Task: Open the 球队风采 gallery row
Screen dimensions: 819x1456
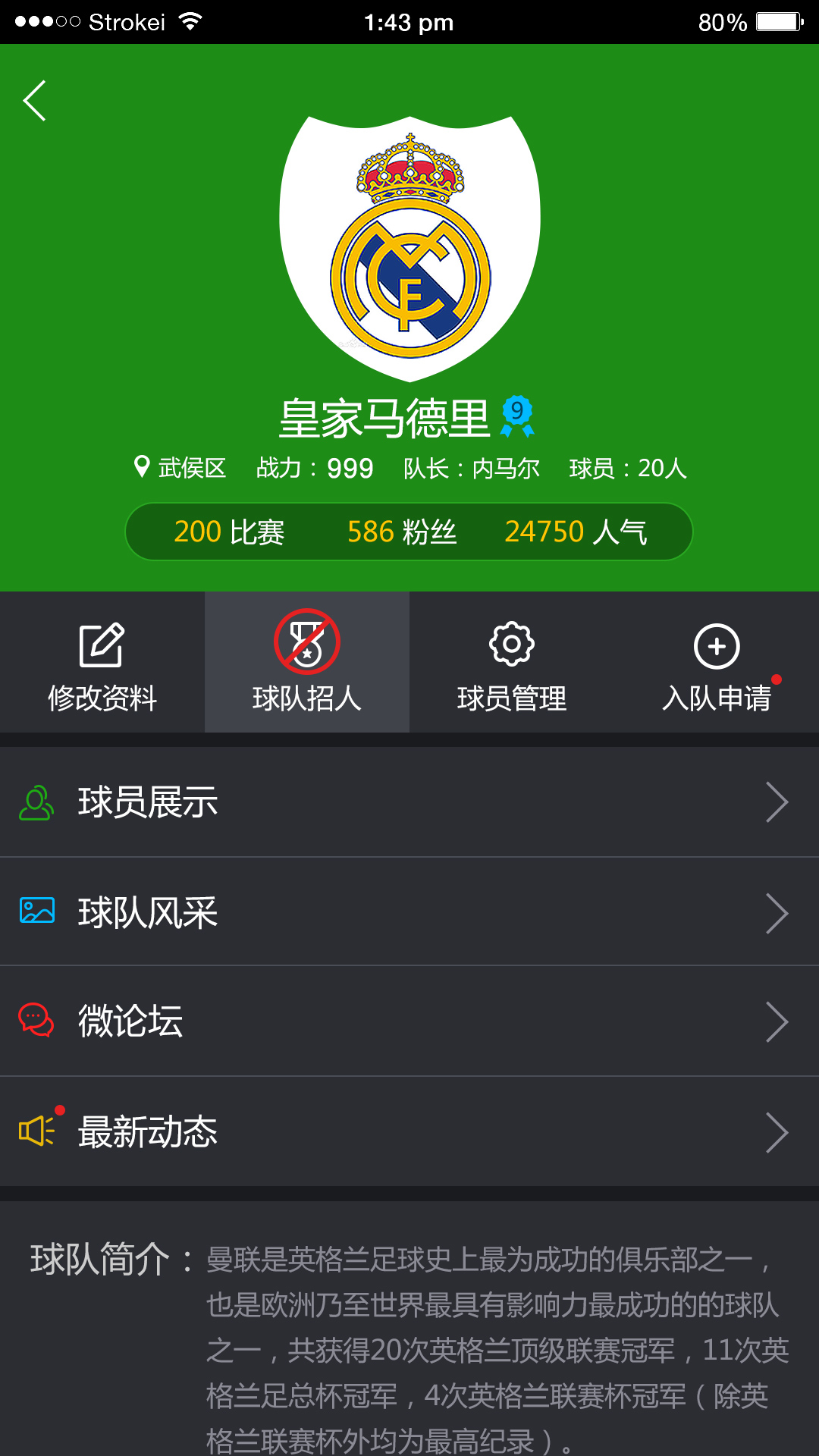Action: point(409,912)
